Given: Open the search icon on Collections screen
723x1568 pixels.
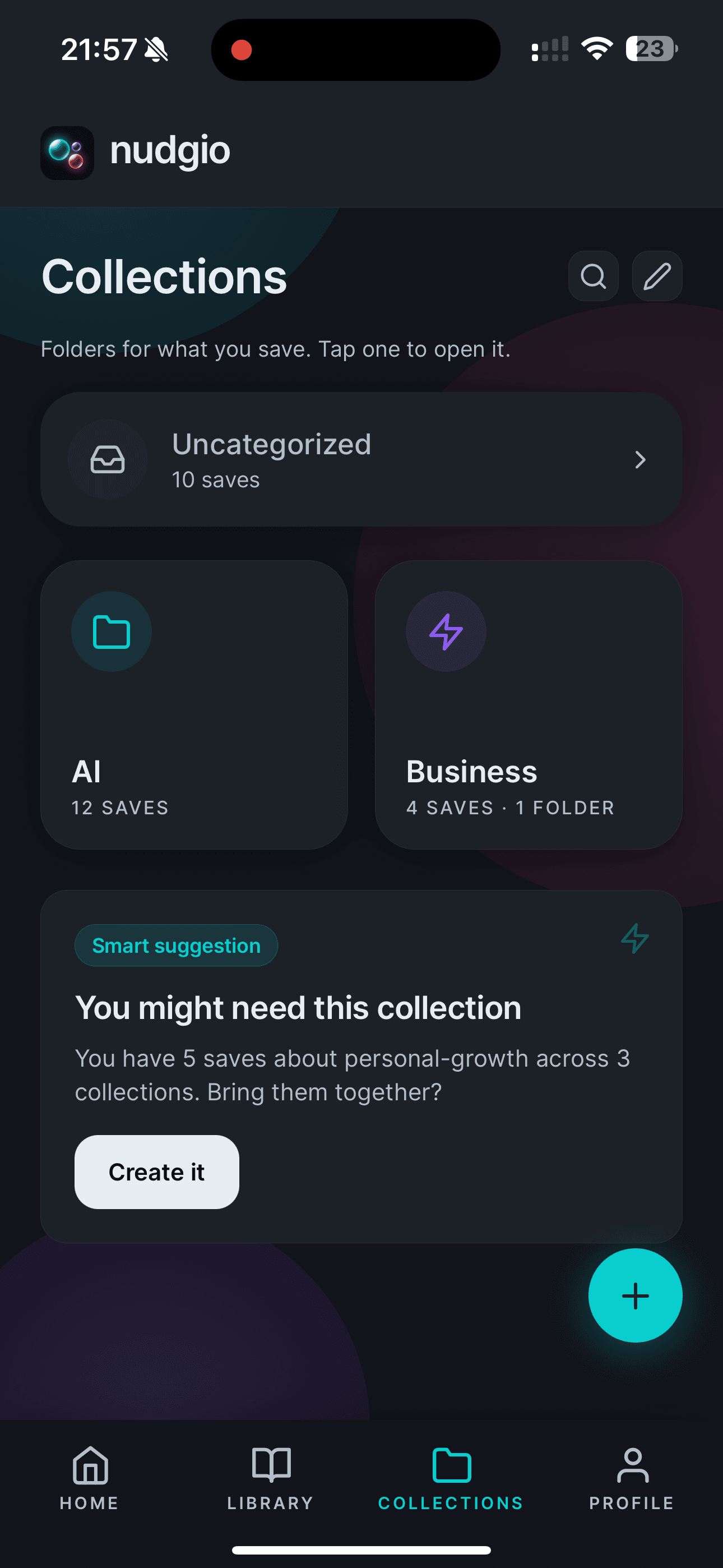Looking at the screenshot, I should coord(593,276).
